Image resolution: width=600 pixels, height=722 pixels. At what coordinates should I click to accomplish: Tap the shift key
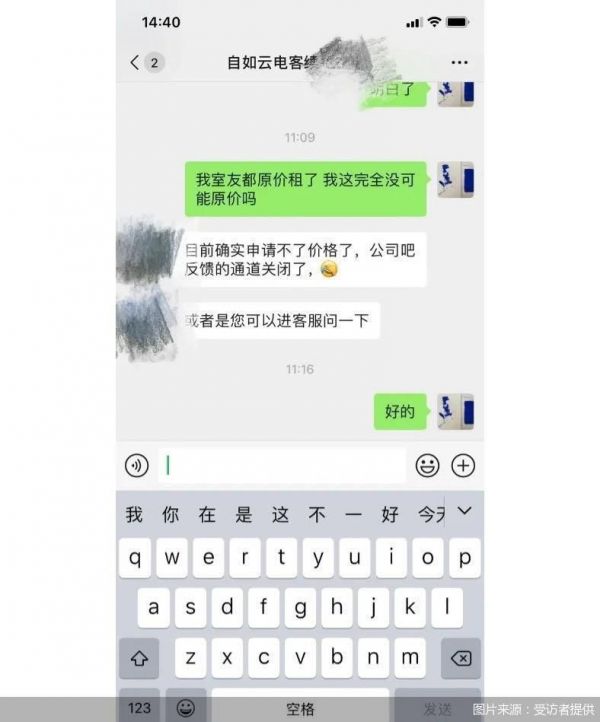[x=139, y=658]
